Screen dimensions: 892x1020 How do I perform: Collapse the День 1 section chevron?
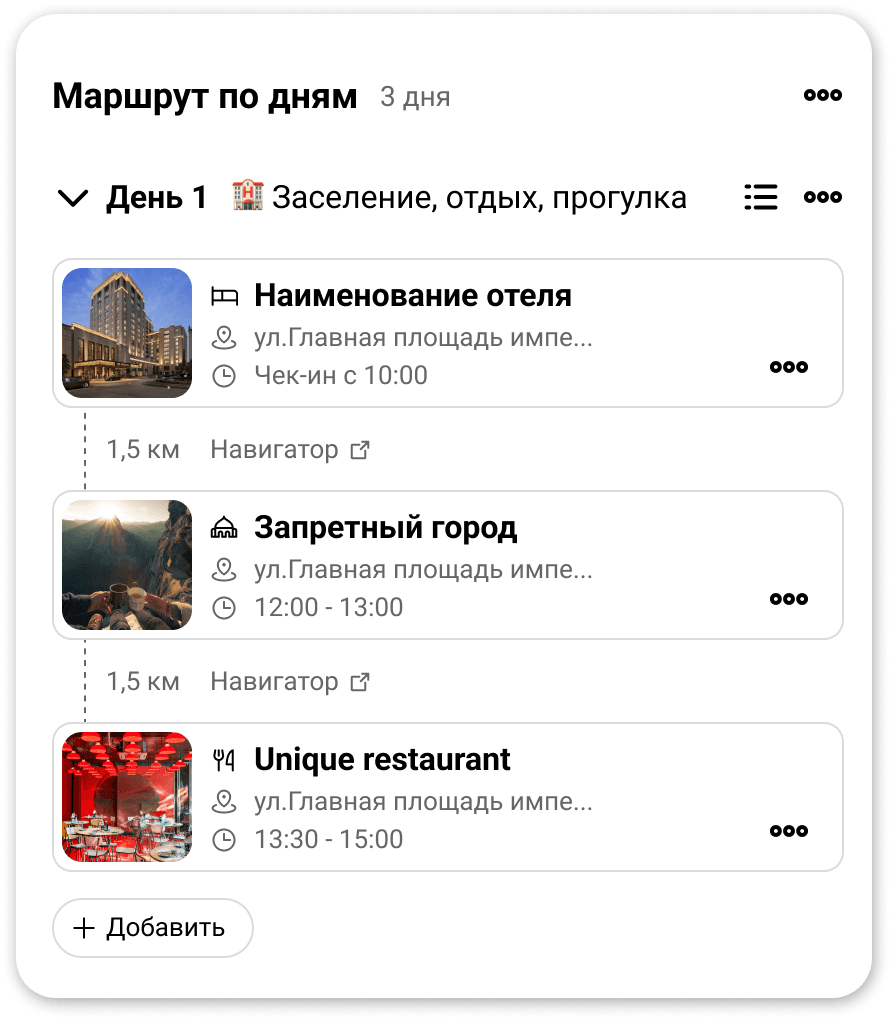[73, 198]
